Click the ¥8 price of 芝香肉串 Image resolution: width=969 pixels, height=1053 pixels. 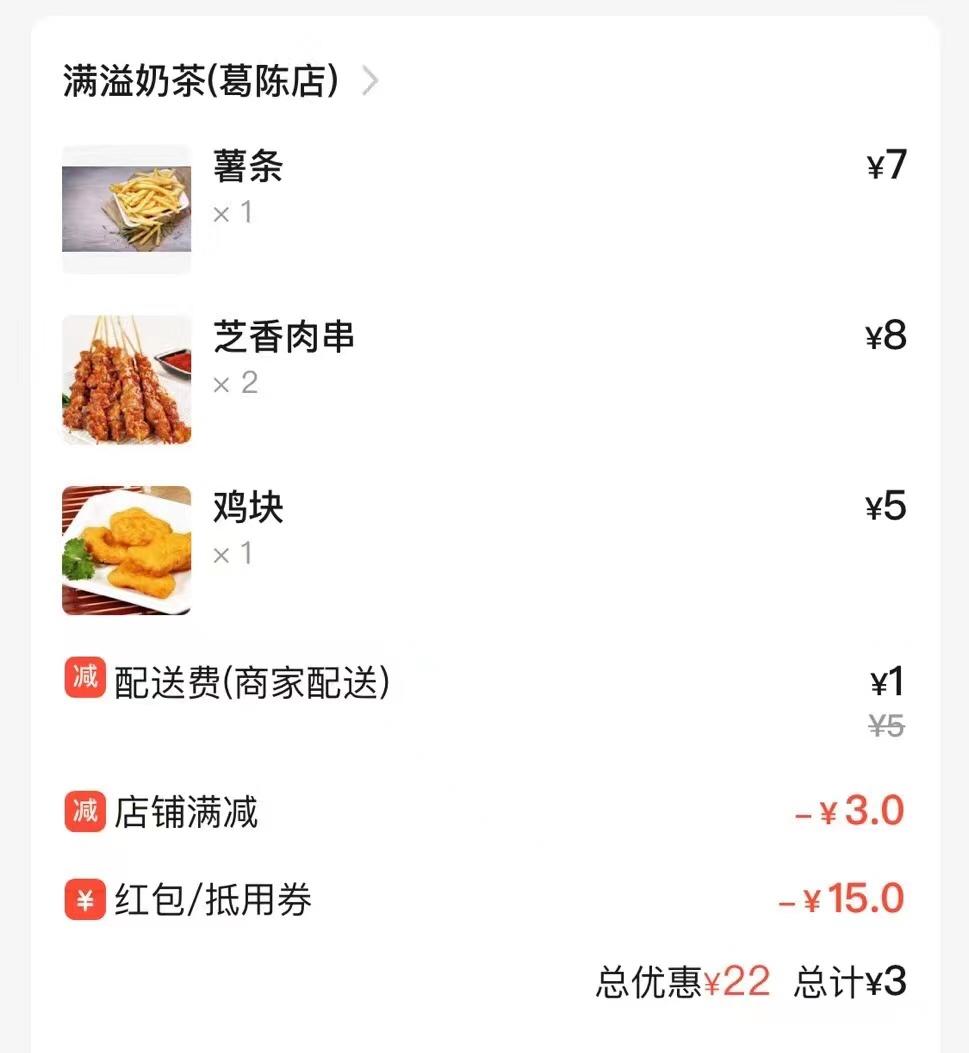point(885,338)
